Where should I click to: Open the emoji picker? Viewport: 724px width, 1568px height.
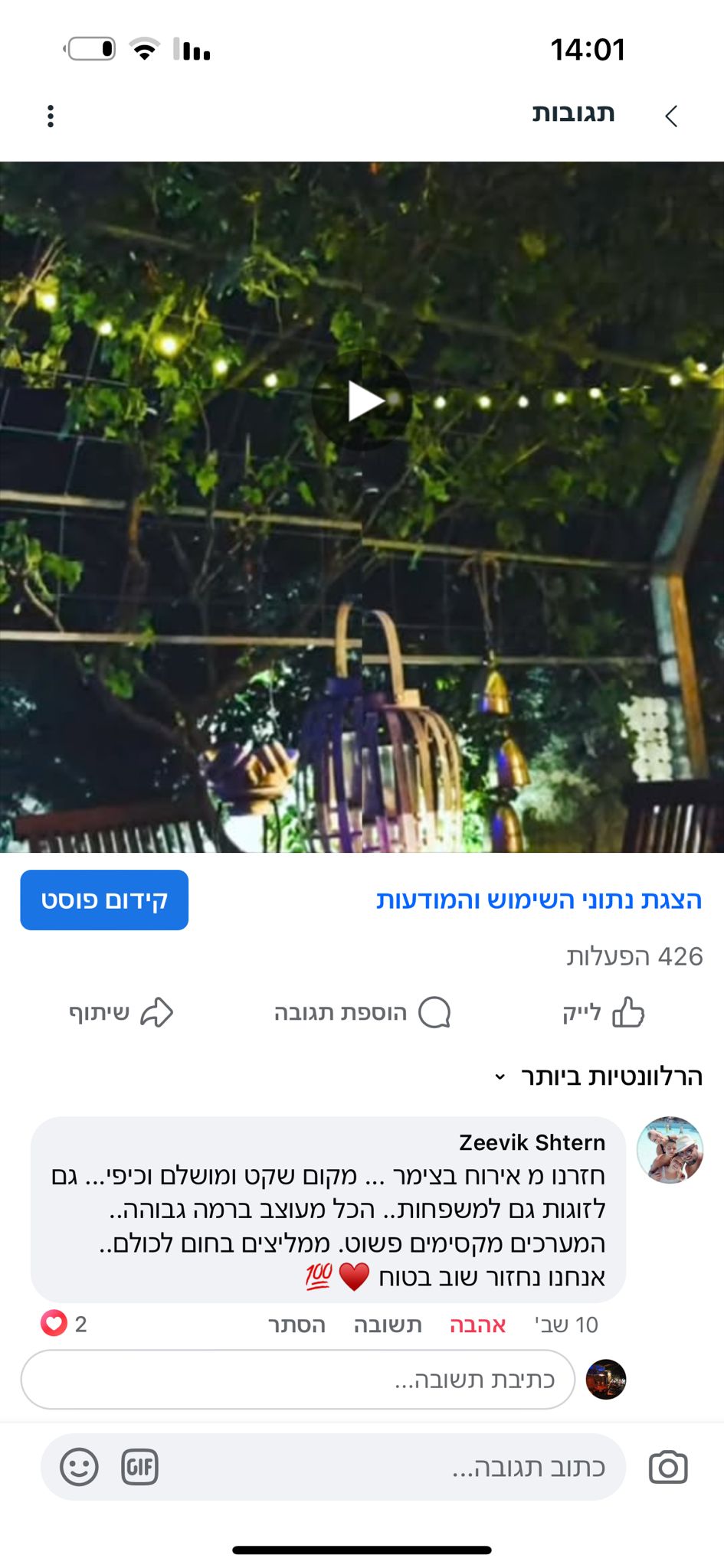click(x=80, y=1467)
